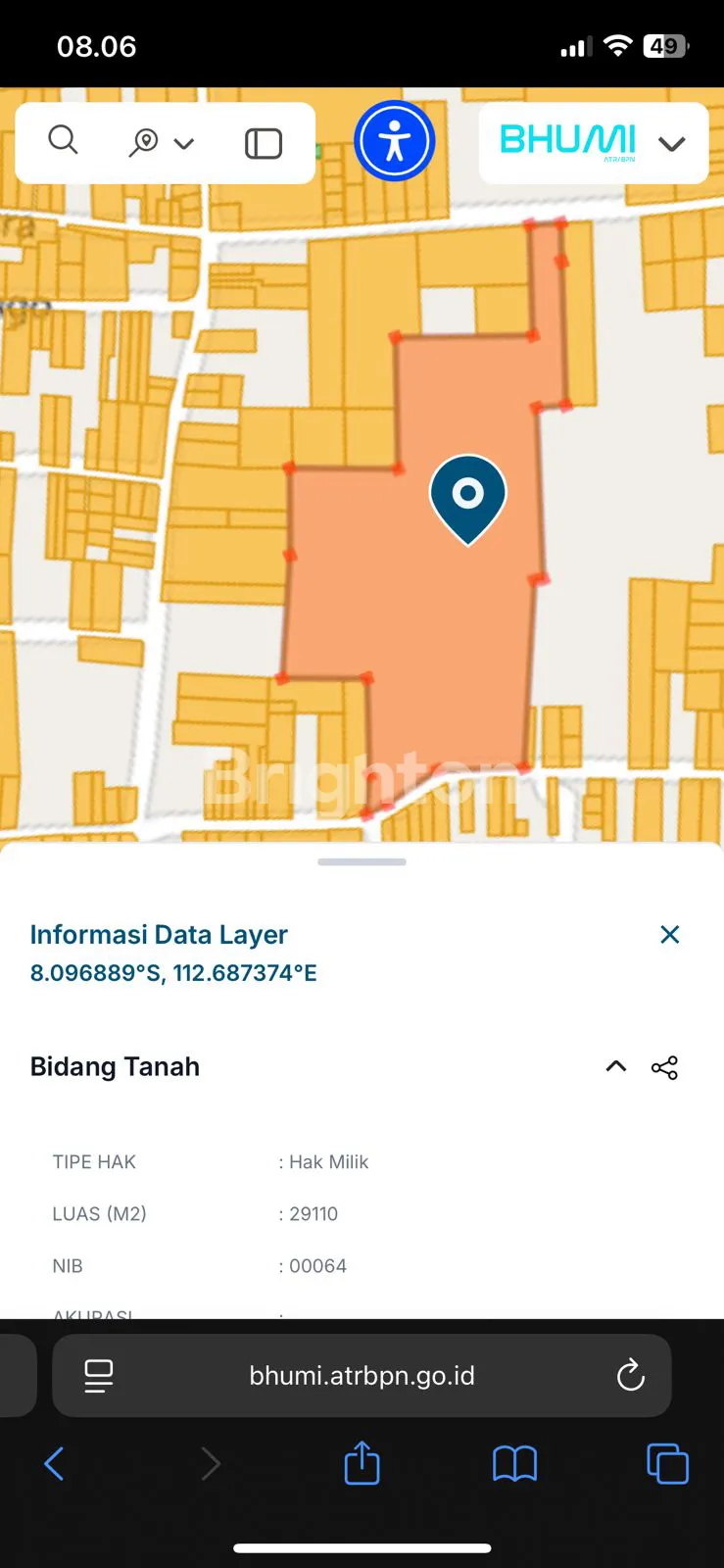The image size is (724, 1568).
Task: Toggle the side panel icon
Action: [x=263, y=143]
